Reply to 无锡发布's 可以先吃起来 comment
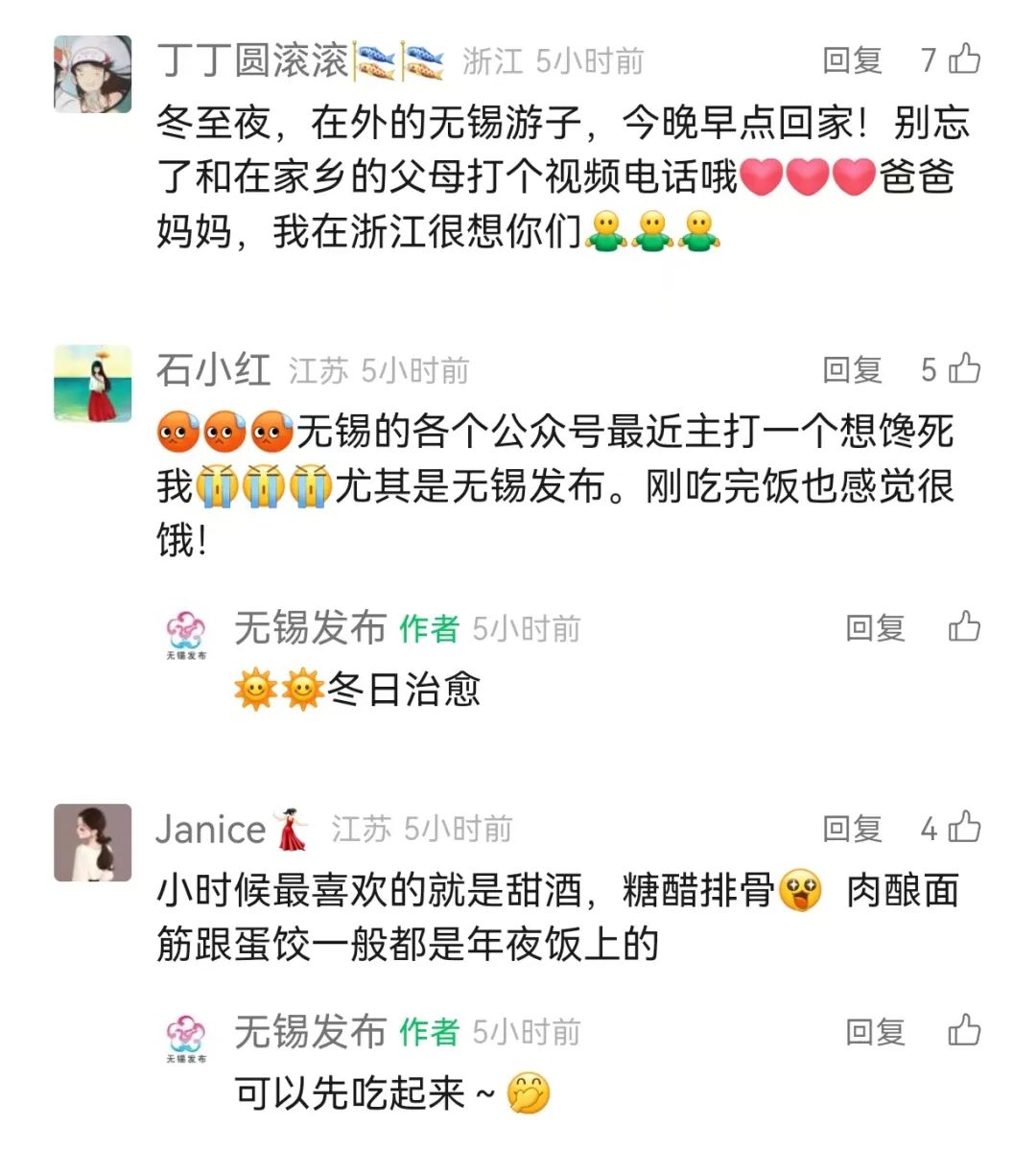This screenshot has width=1036, height=1149. click(875, 1032)
